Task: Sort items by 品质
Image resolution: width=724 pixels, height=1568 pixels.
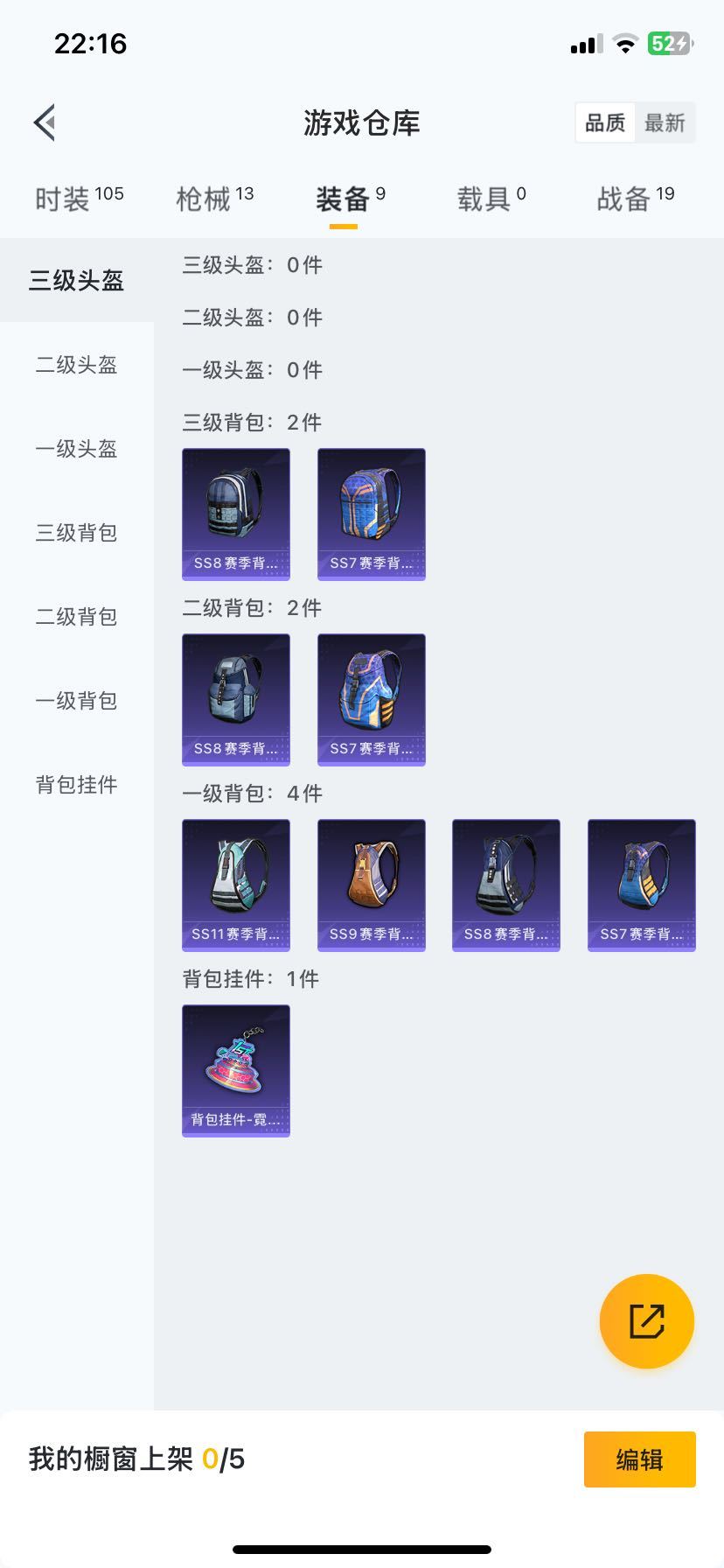Action: coord(605,123)
